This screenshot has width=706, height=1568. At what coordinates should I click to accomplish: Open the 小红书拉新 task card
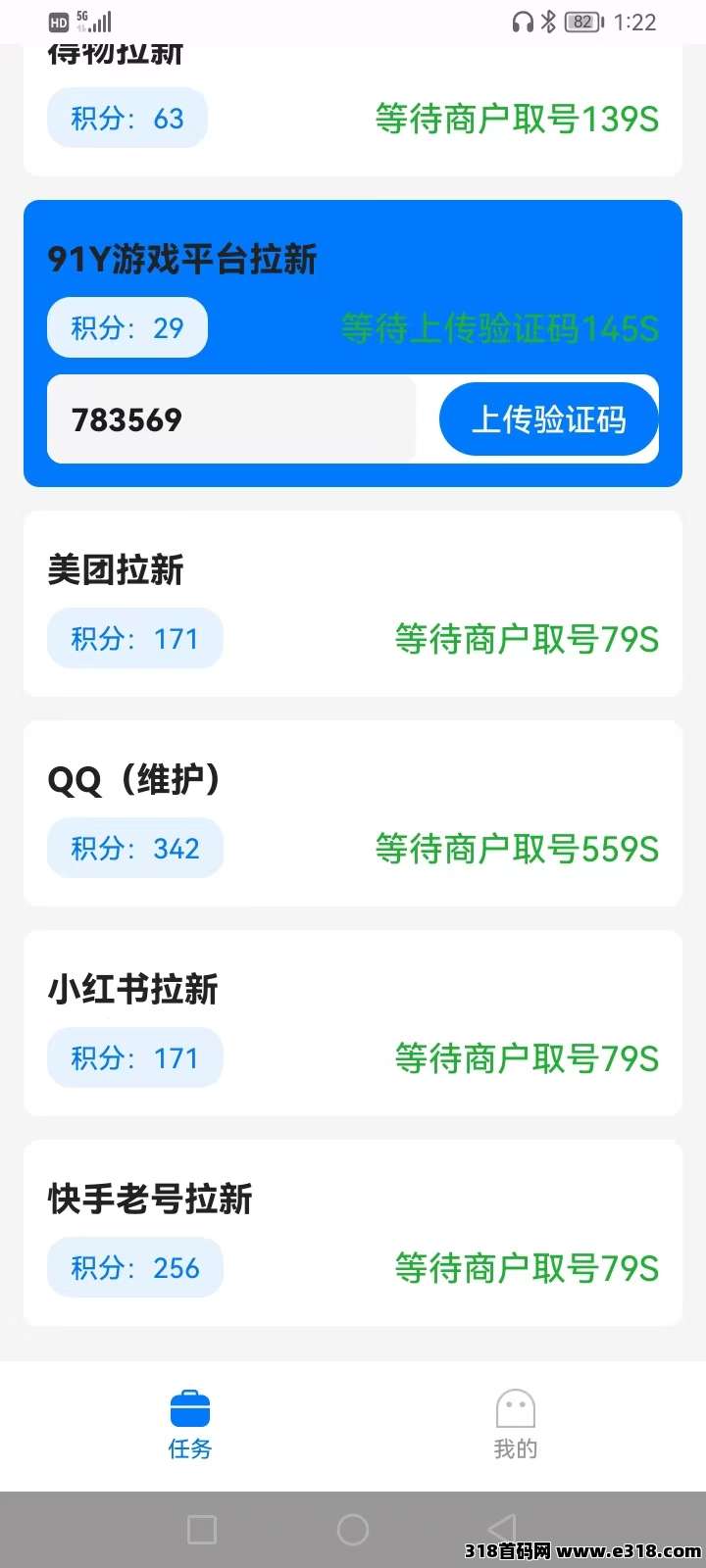[x=352, y=1023]
